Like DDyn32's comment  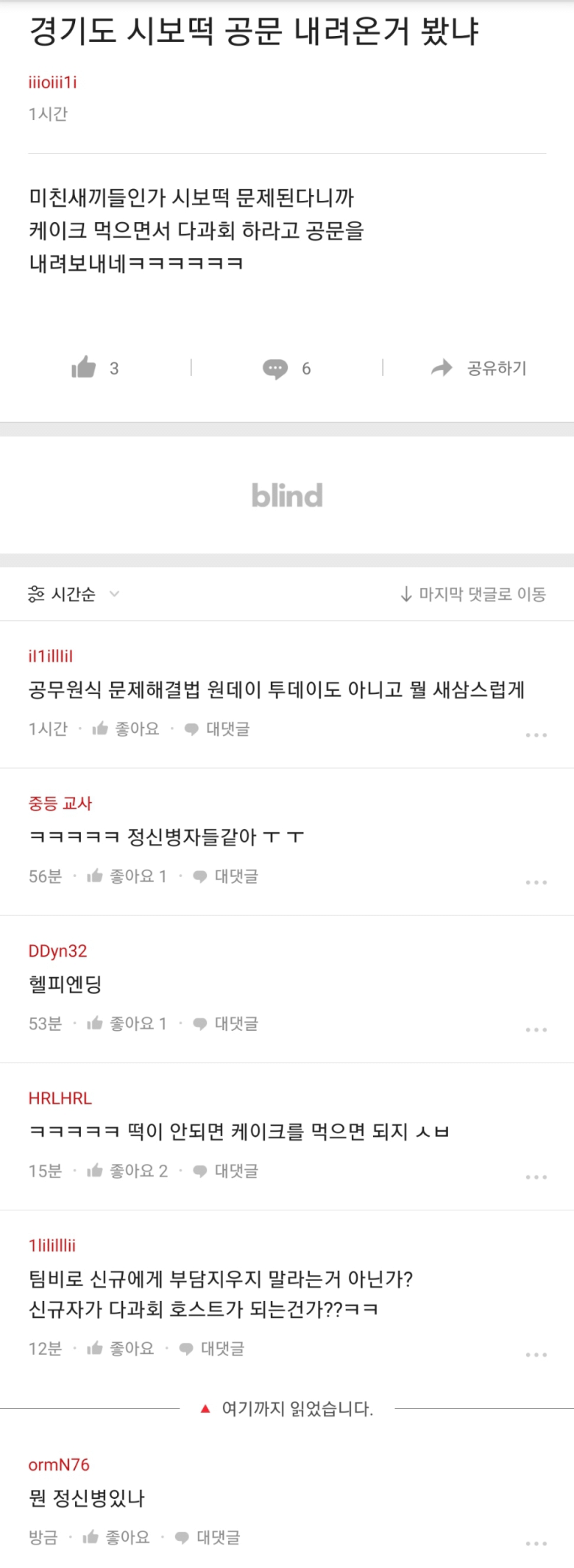(x=126, y=1024)
